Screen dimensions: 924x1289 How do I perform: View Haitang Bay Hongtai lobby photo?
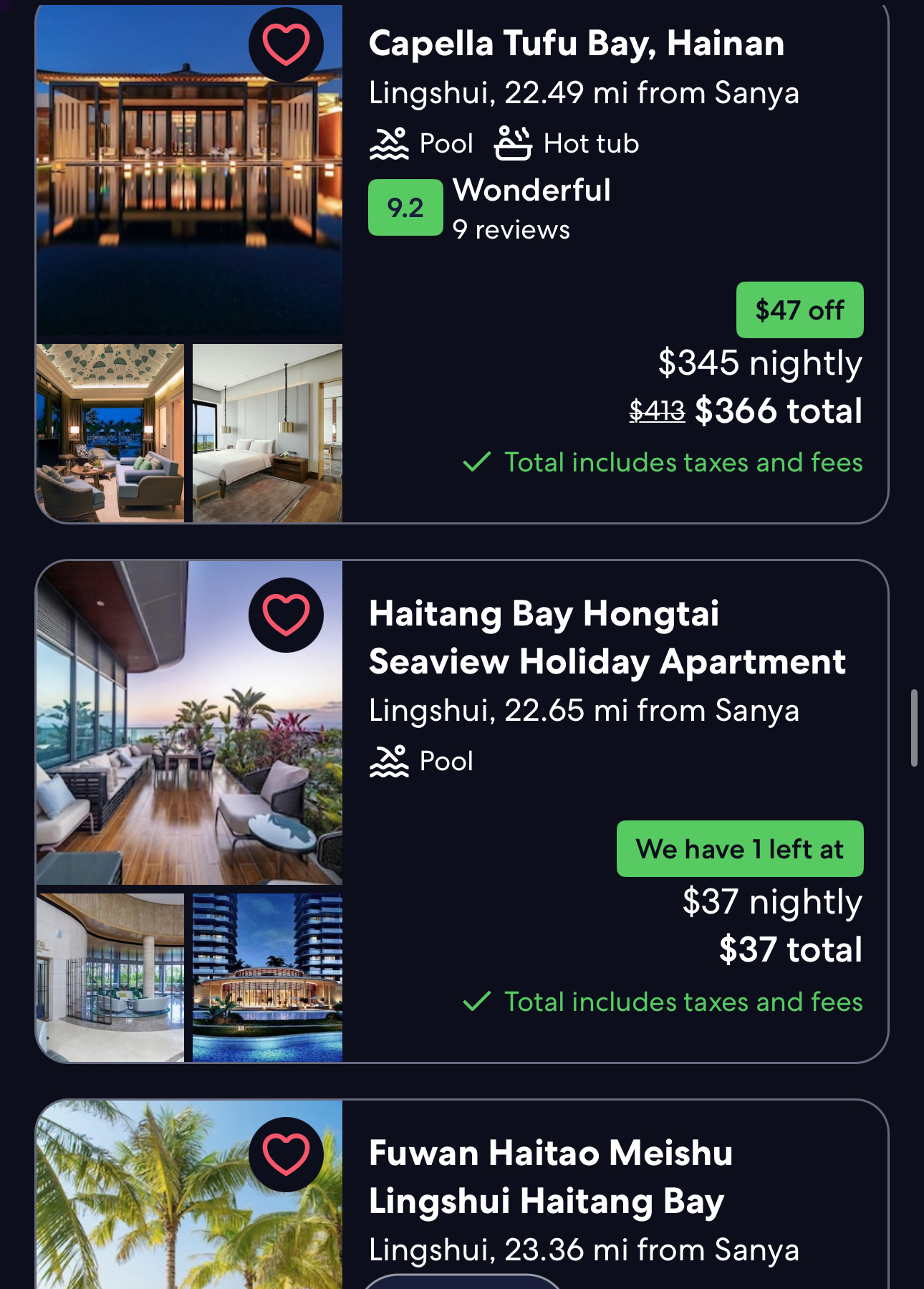(x=110, y=977)
